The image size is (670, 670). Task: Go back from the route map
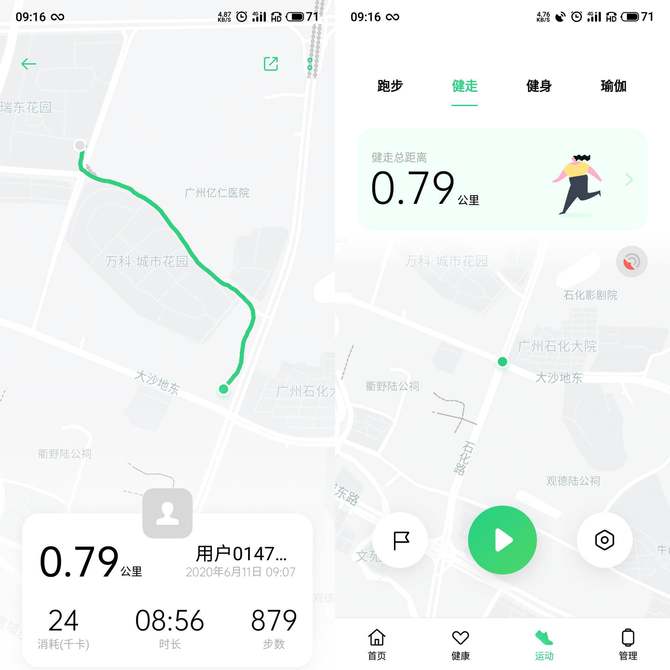coord(28,64)
